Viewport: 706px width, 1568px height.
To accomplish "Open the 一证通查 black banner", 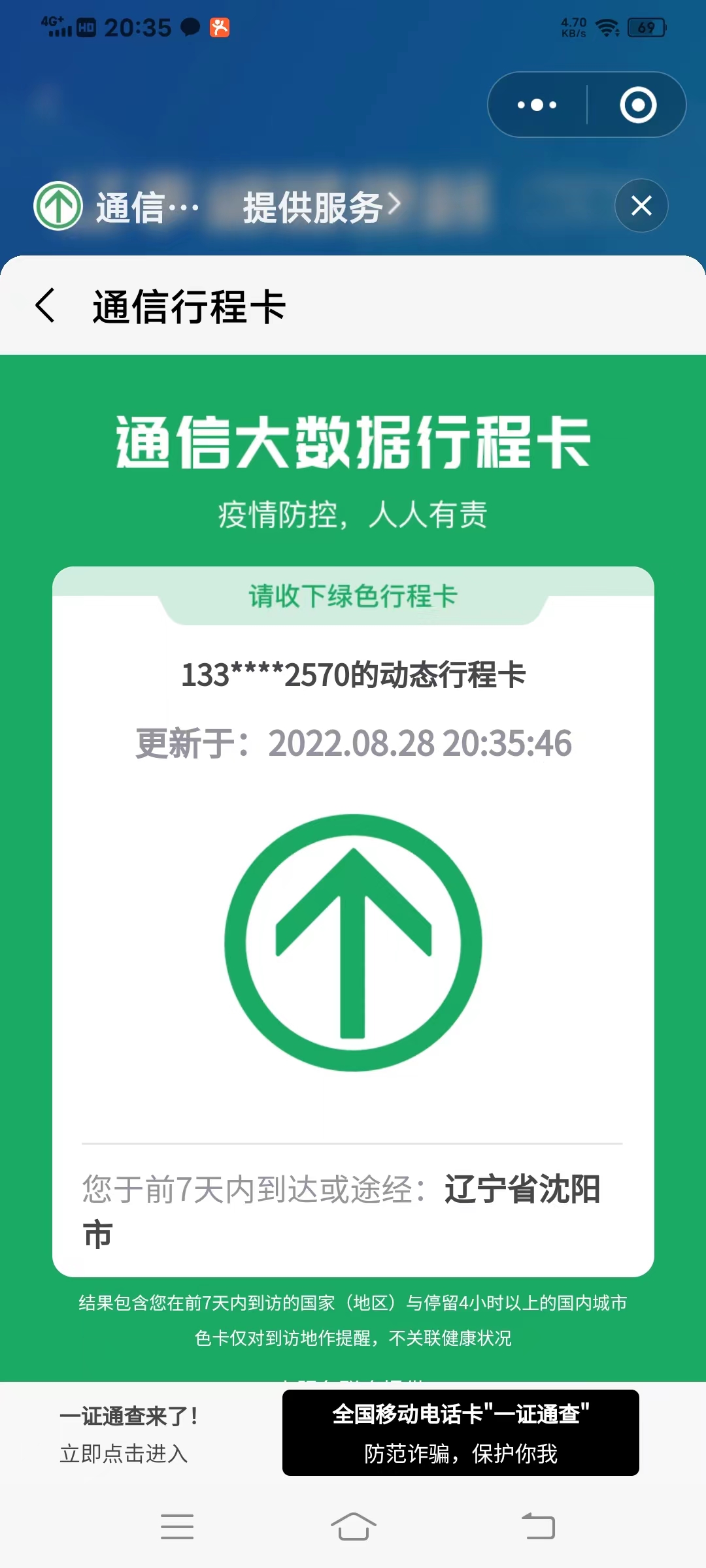I will point(461,1432).
